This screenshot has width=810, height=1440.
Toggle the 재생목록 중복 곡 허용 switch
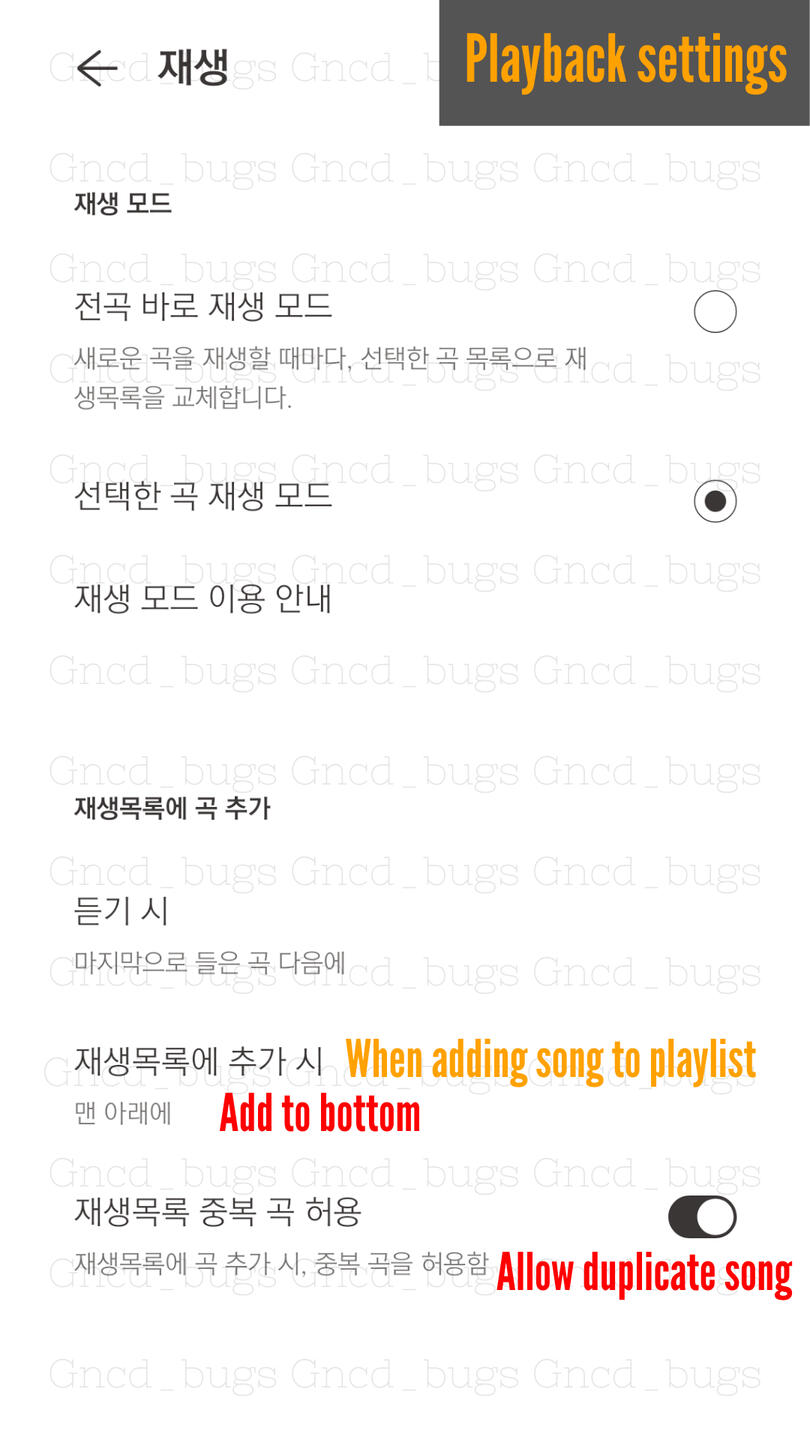[x=702, y=1217]
